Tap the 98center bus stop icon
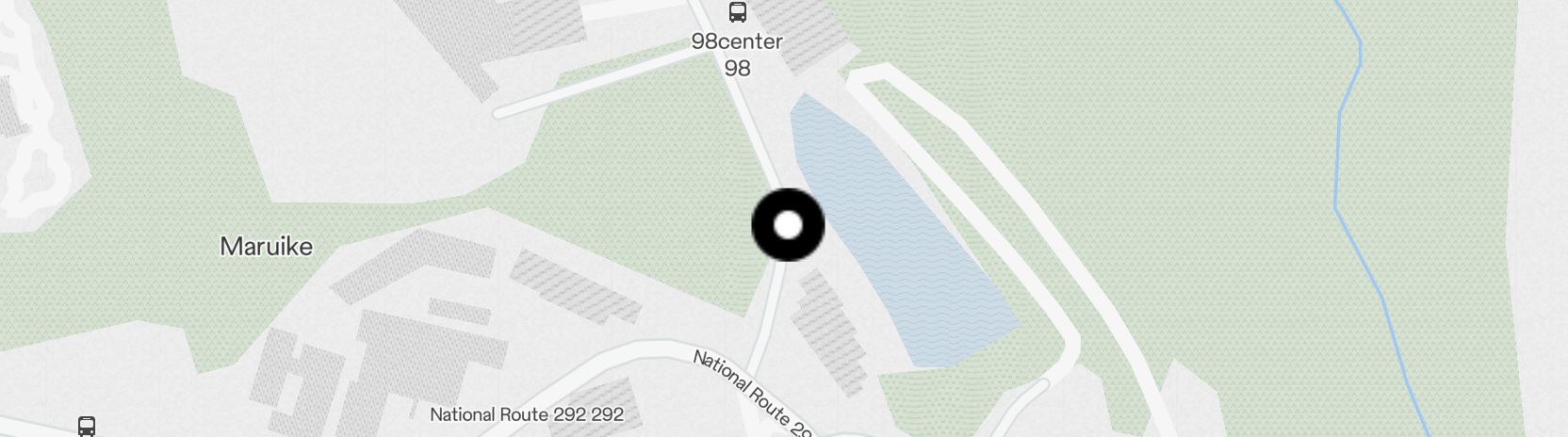The width and height of the screenshot is (1568, 437). [x=737, y=12]
